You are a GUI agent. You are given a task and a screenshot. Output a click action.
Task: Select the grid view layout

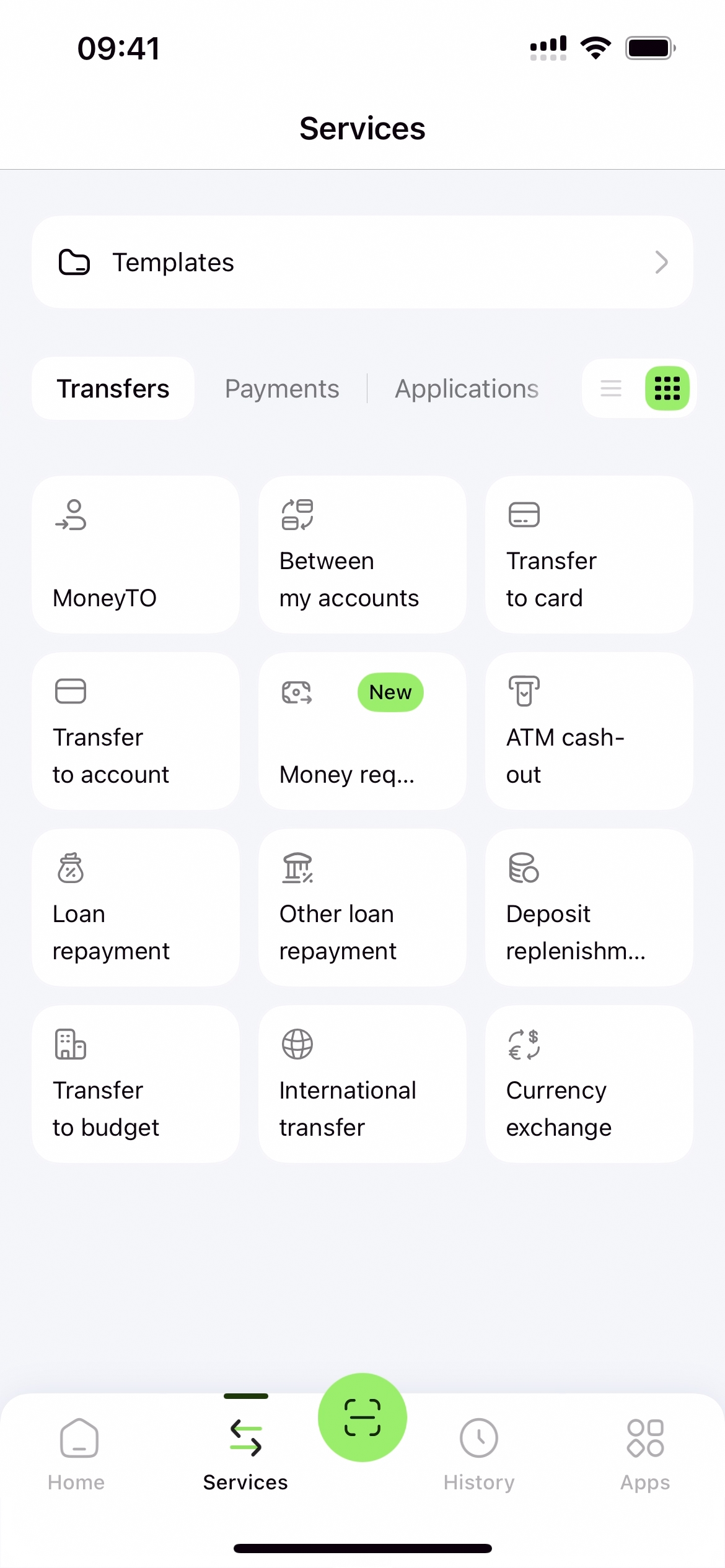pyautogui.click(x=667, y=388)
